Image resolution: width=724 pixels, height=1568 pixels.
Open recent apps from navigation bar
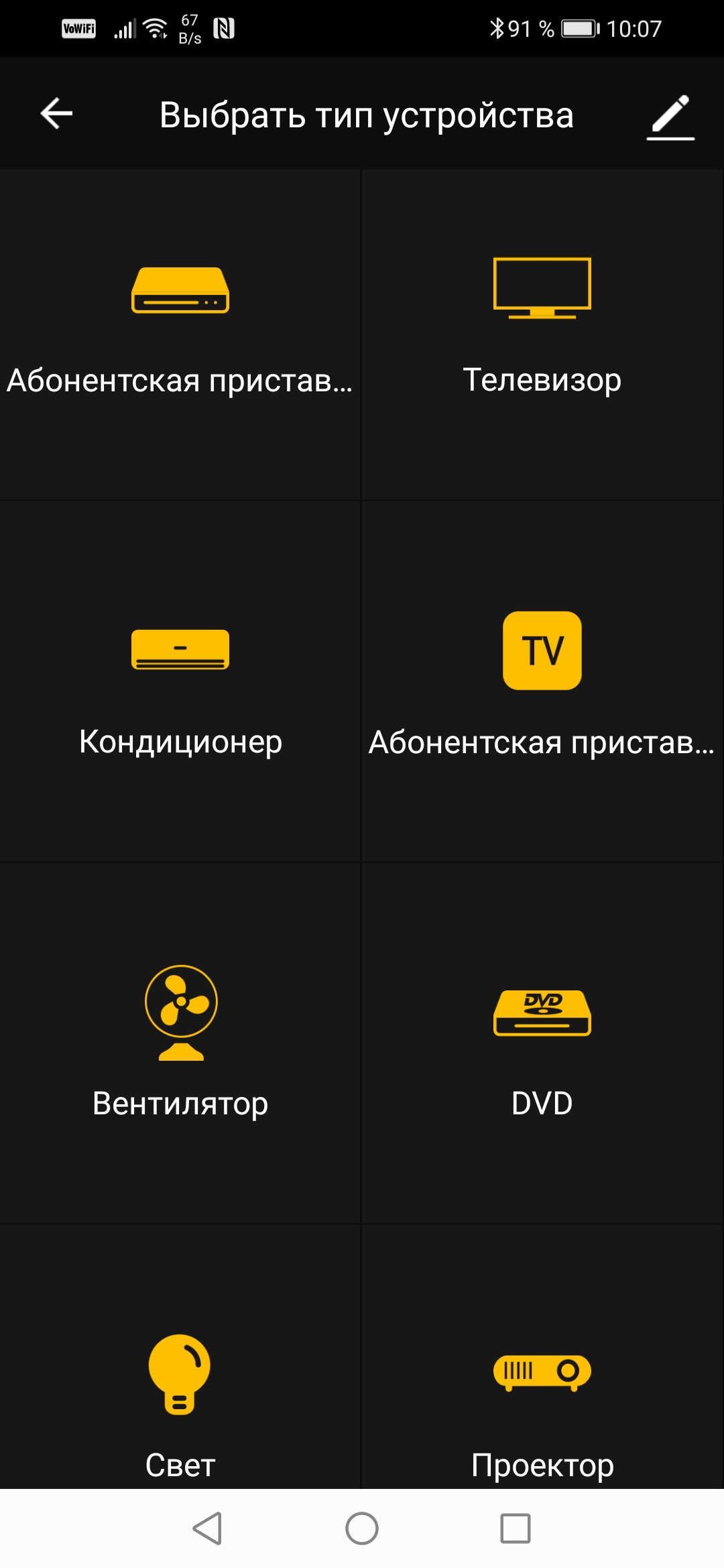click(516, 1528)
